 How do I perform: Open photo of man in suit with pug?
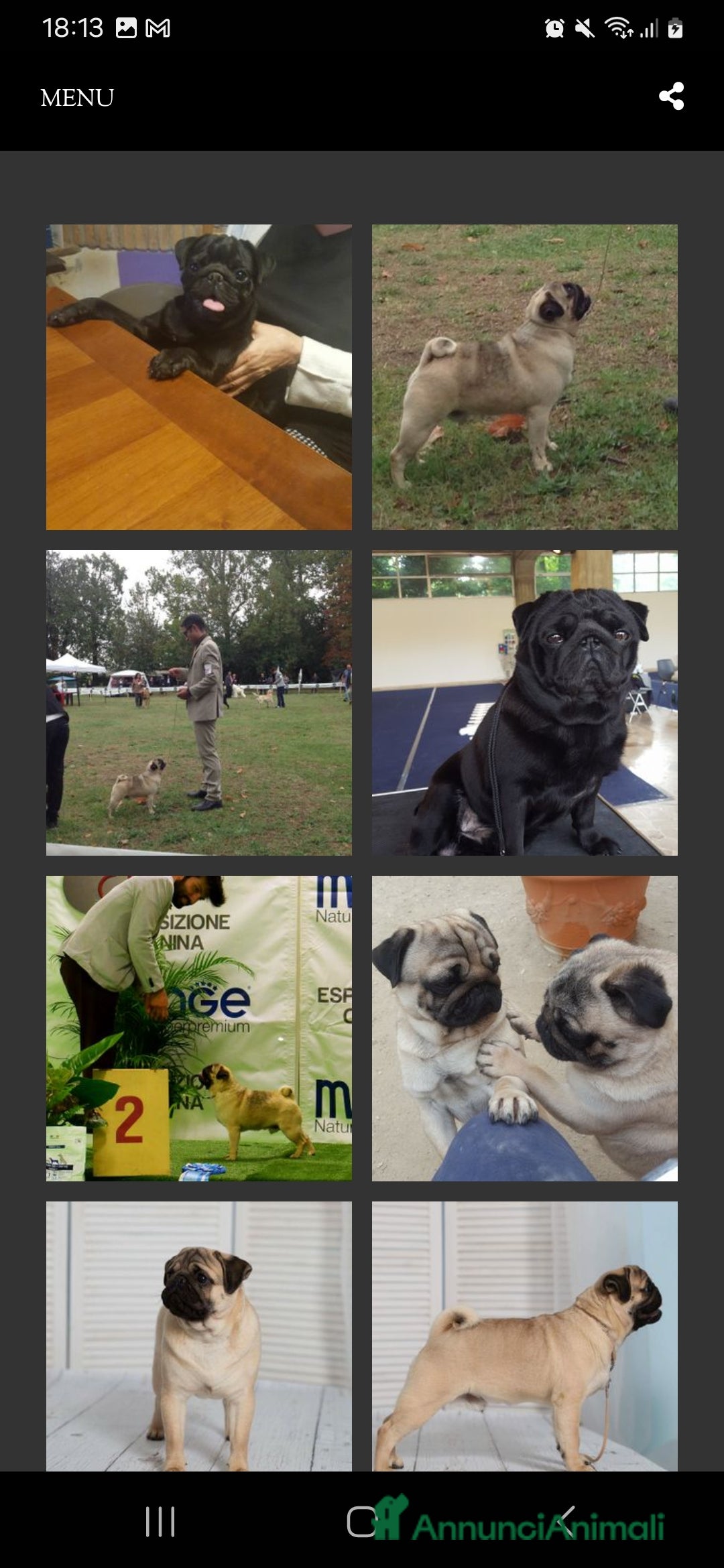click(x=198, y=702)
